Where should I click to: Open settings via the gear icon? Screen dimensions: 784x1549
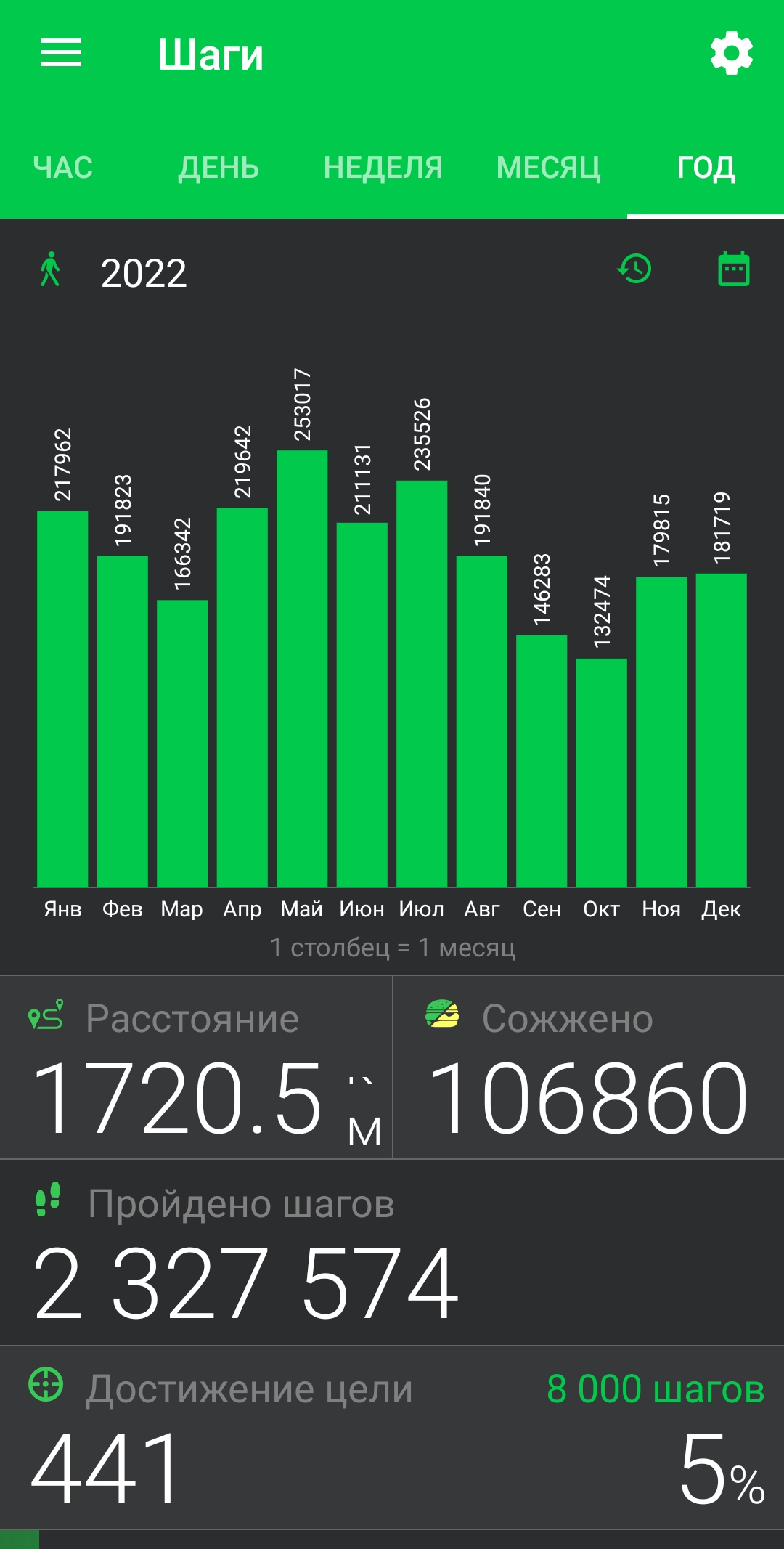(731, 53)
